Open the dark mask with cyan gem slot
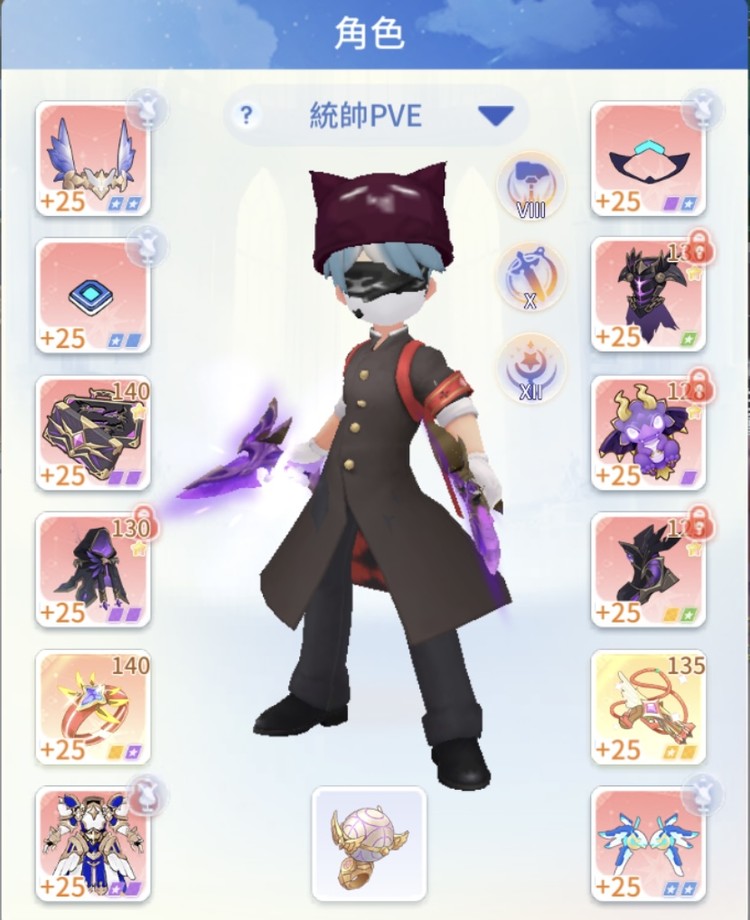This screenshot has height=920, width=750. coord(648,159)
